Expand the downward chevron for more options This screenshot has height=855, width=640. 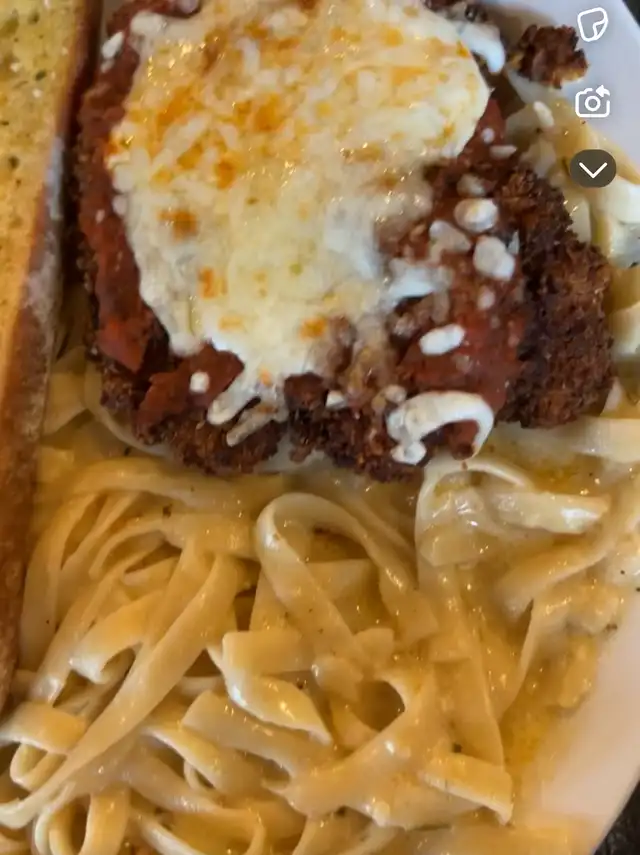tap(593, 169)
